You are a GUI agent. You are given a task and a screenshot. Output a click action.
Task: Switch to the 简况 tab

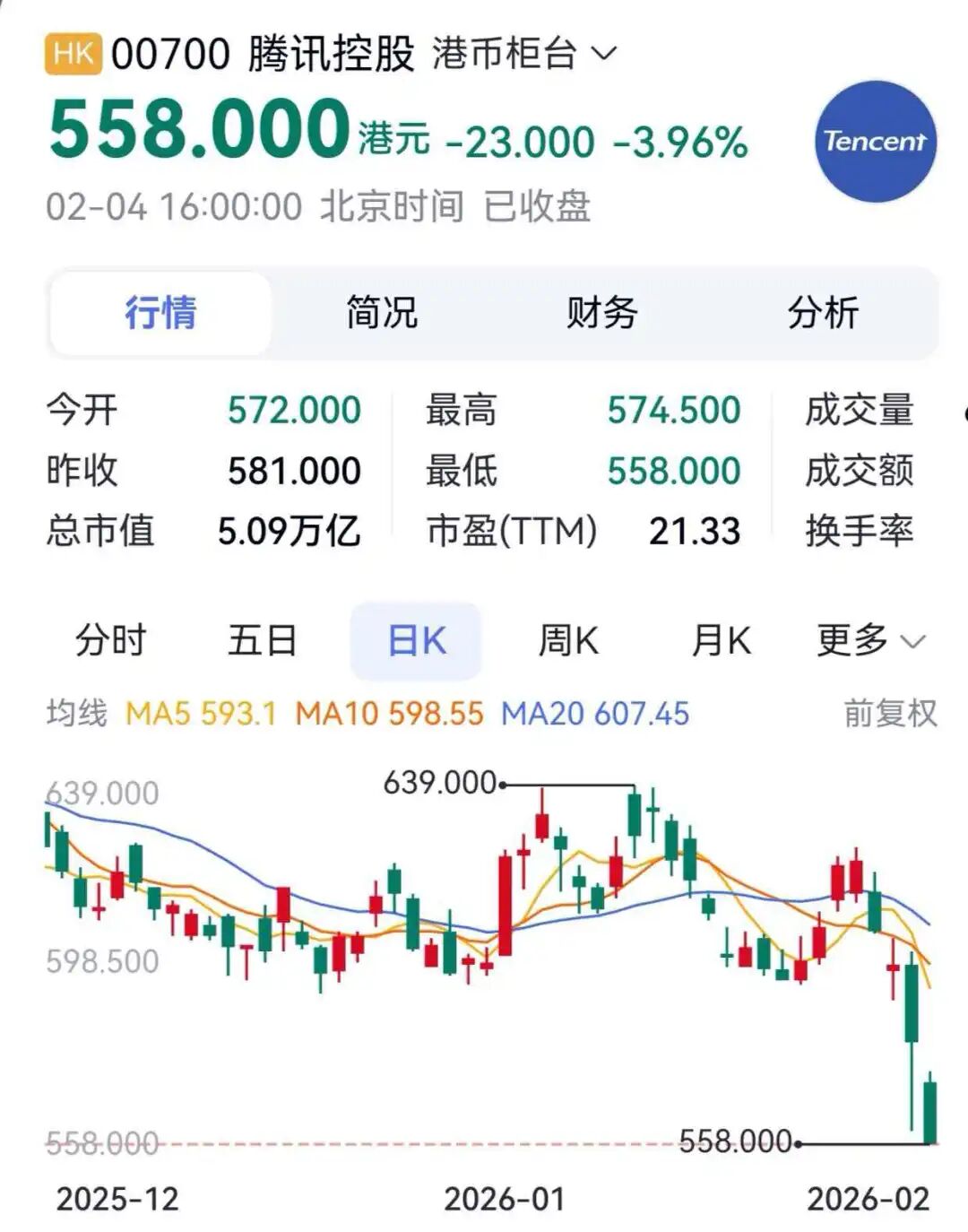(382, 313)
